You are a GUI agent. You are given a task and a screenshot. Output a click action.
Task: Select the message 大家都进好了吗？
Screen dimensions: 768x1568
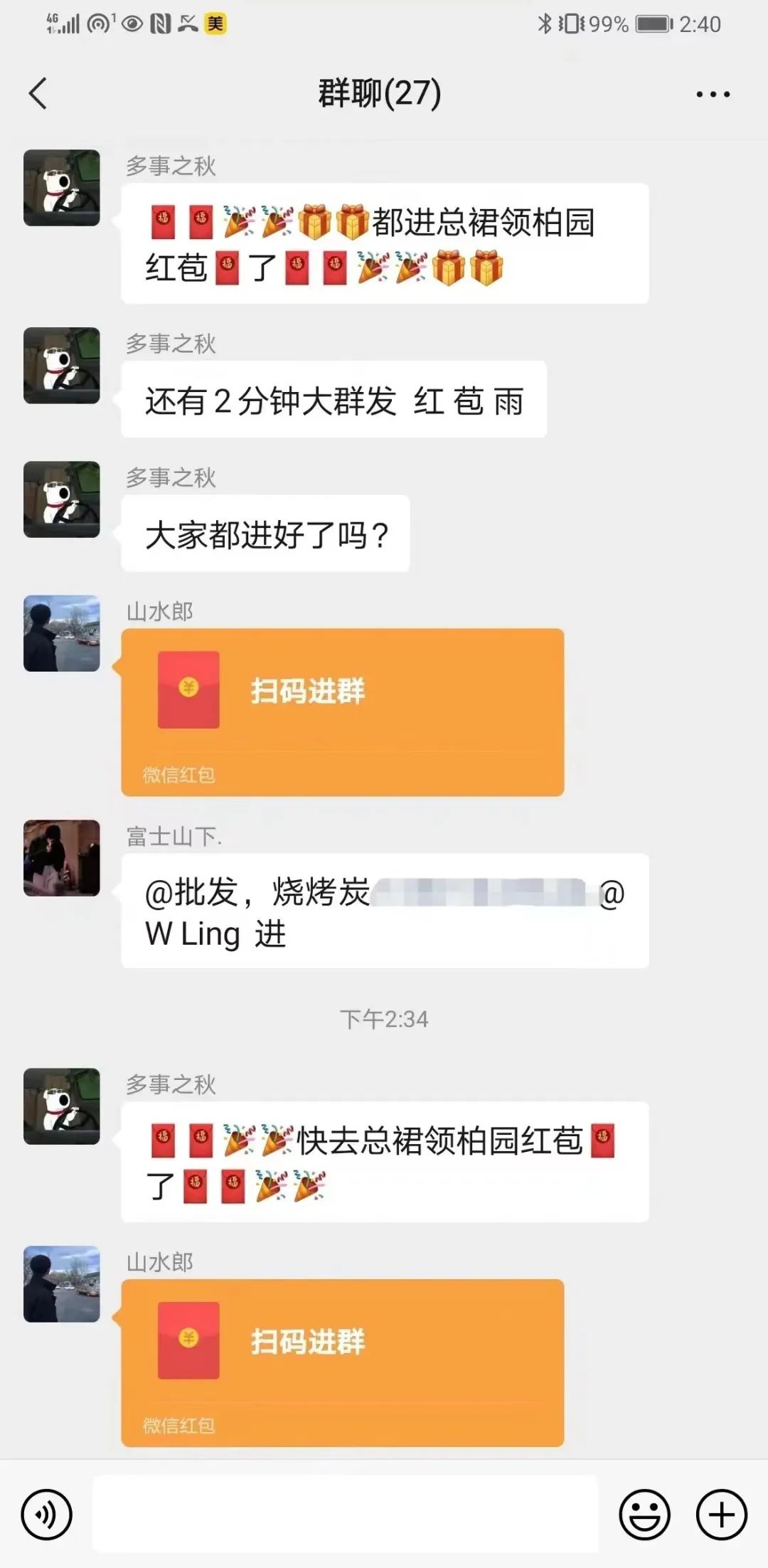click(x=267, y=533)
